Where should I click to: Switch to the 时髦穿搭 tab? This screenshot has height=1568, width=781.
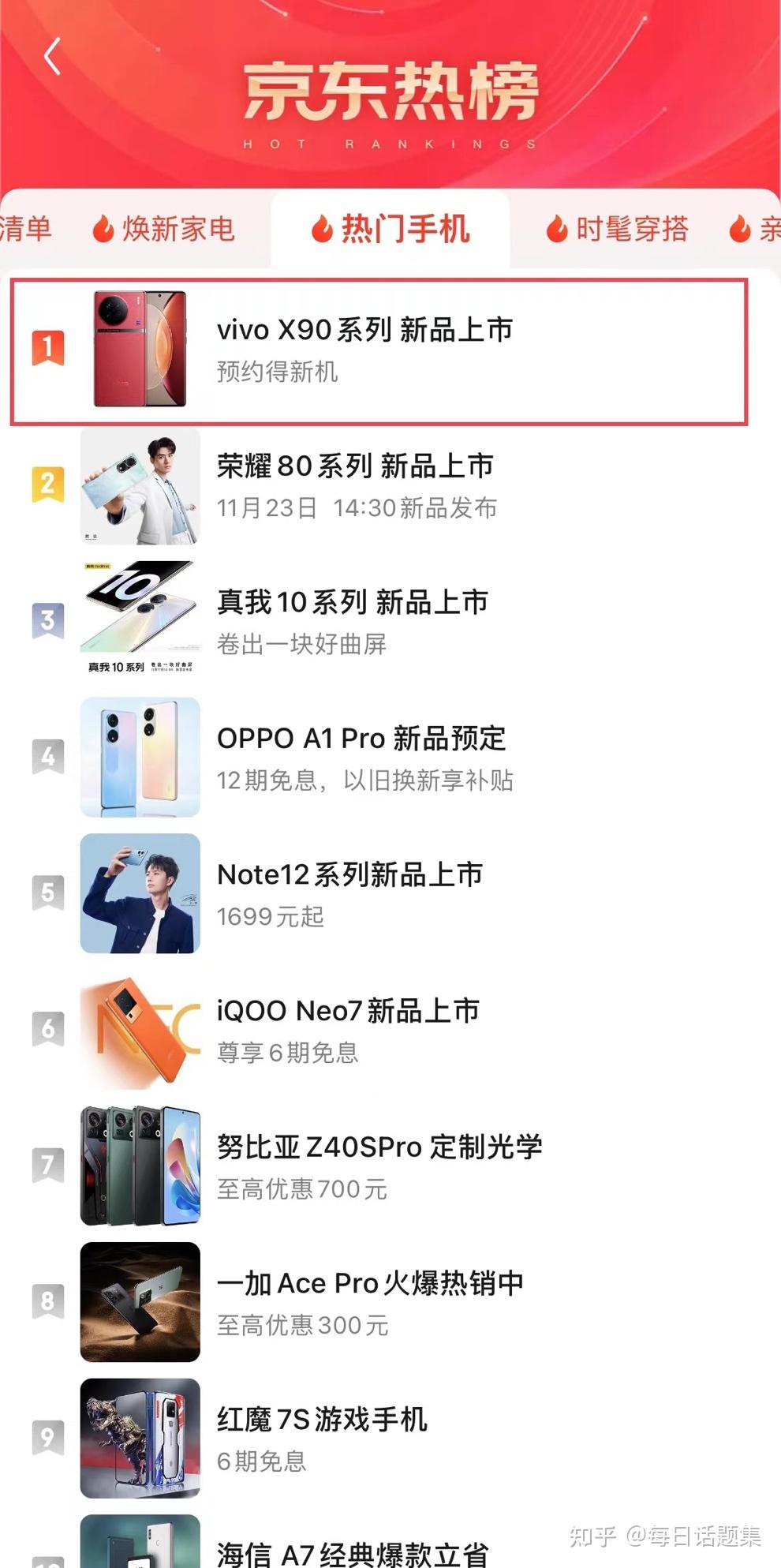pyautogui.click(x=617, y=230)
